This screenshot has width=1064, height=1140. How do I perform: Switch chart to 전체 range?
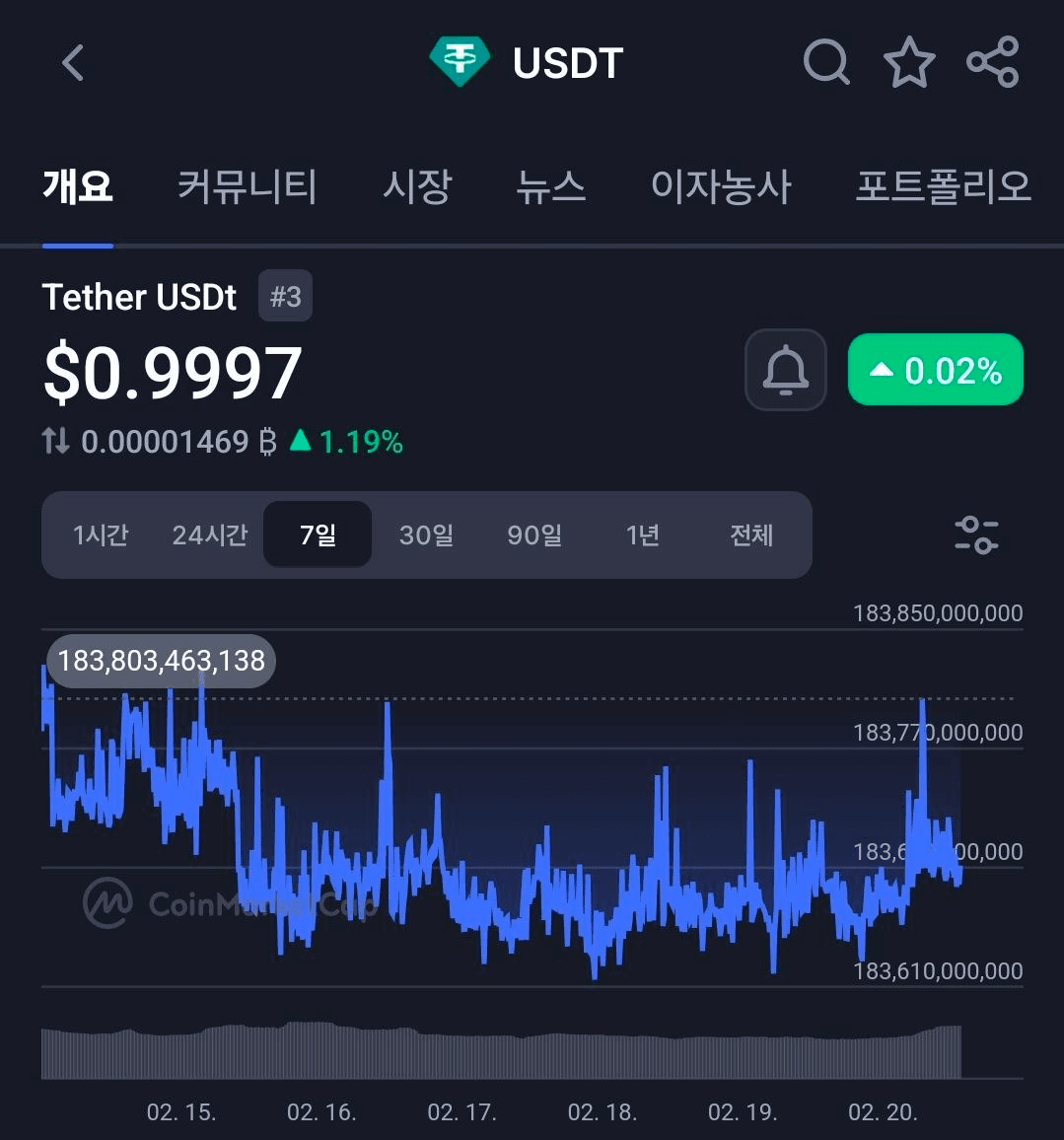point(751,534)
